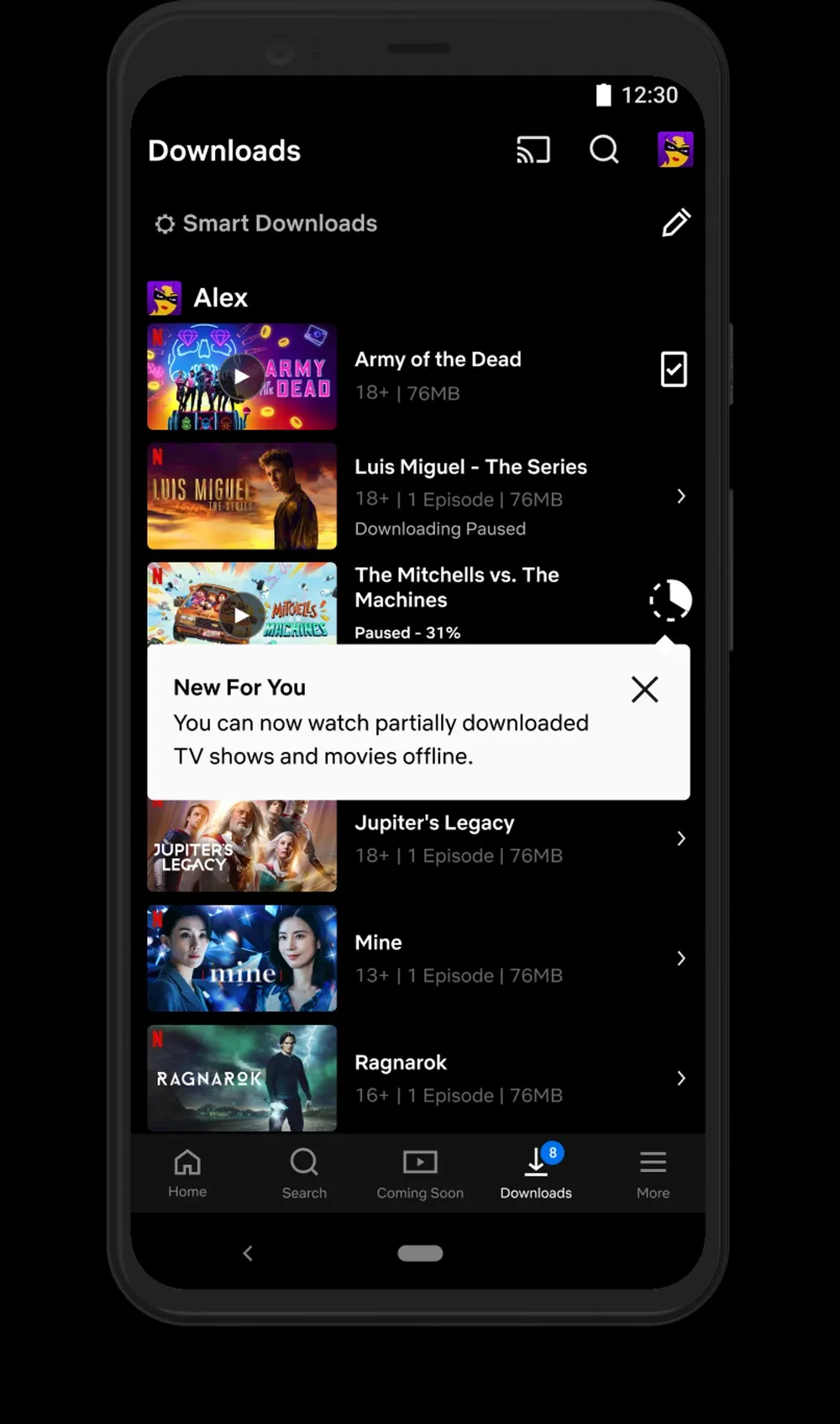The height and width of the screenshot is (1424, 840).
Task: Resume the paused Mitchells download
Action: point(670,600)
